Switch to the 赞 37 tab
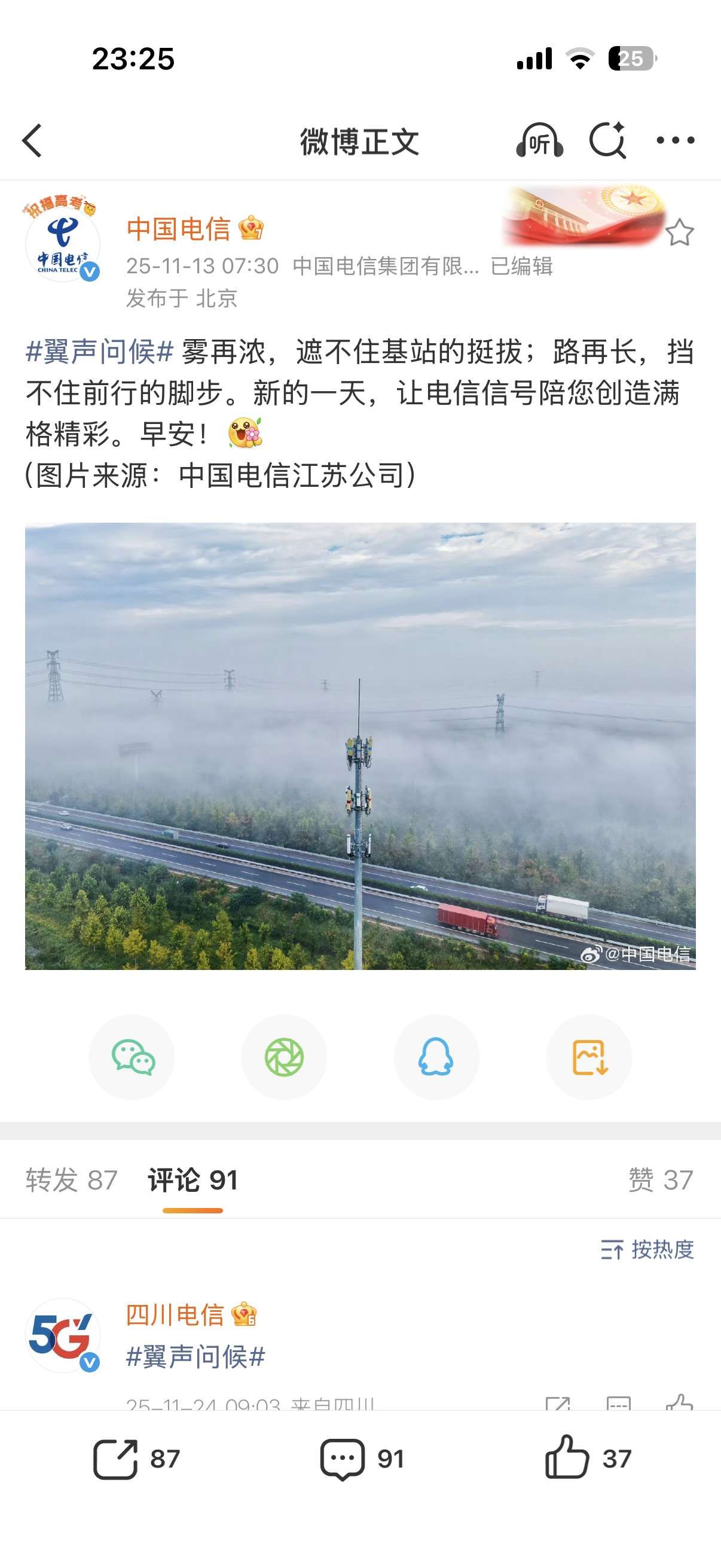The image size is (721, 1568). 660,1180
